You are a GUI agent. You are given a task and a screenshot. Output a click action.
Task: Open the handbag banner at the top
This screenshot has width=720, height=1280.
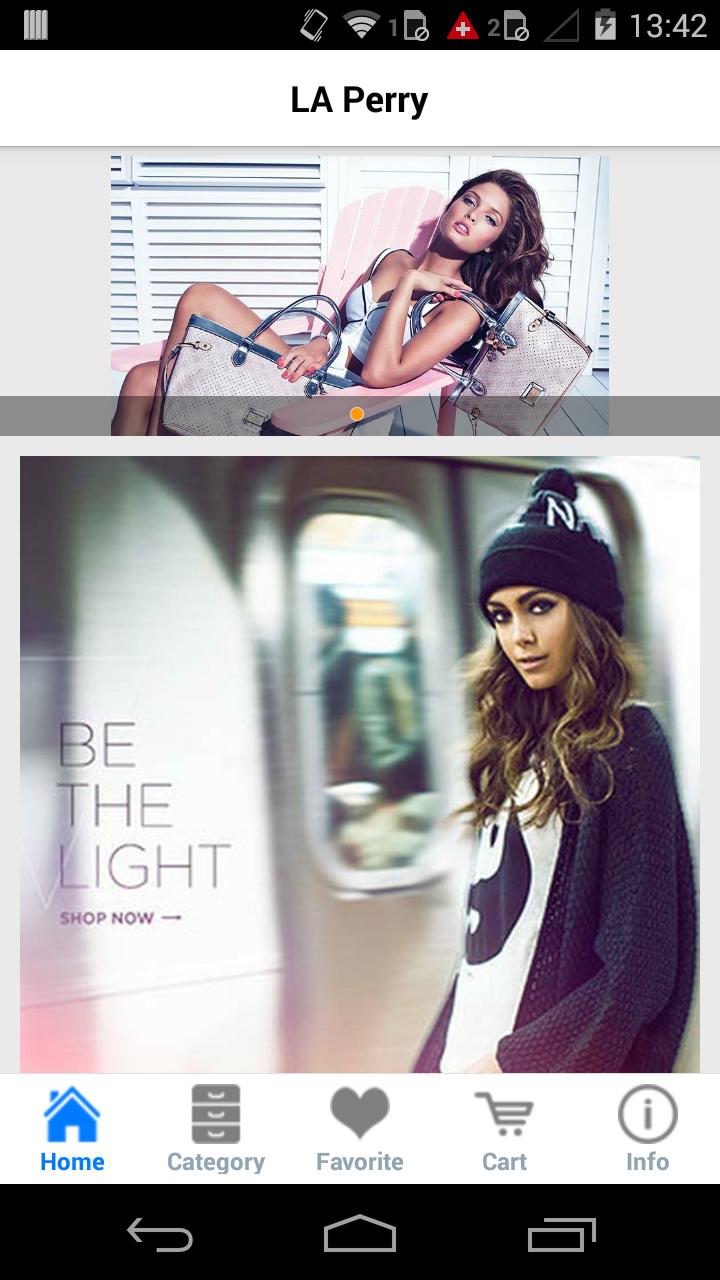pos(360,280)
